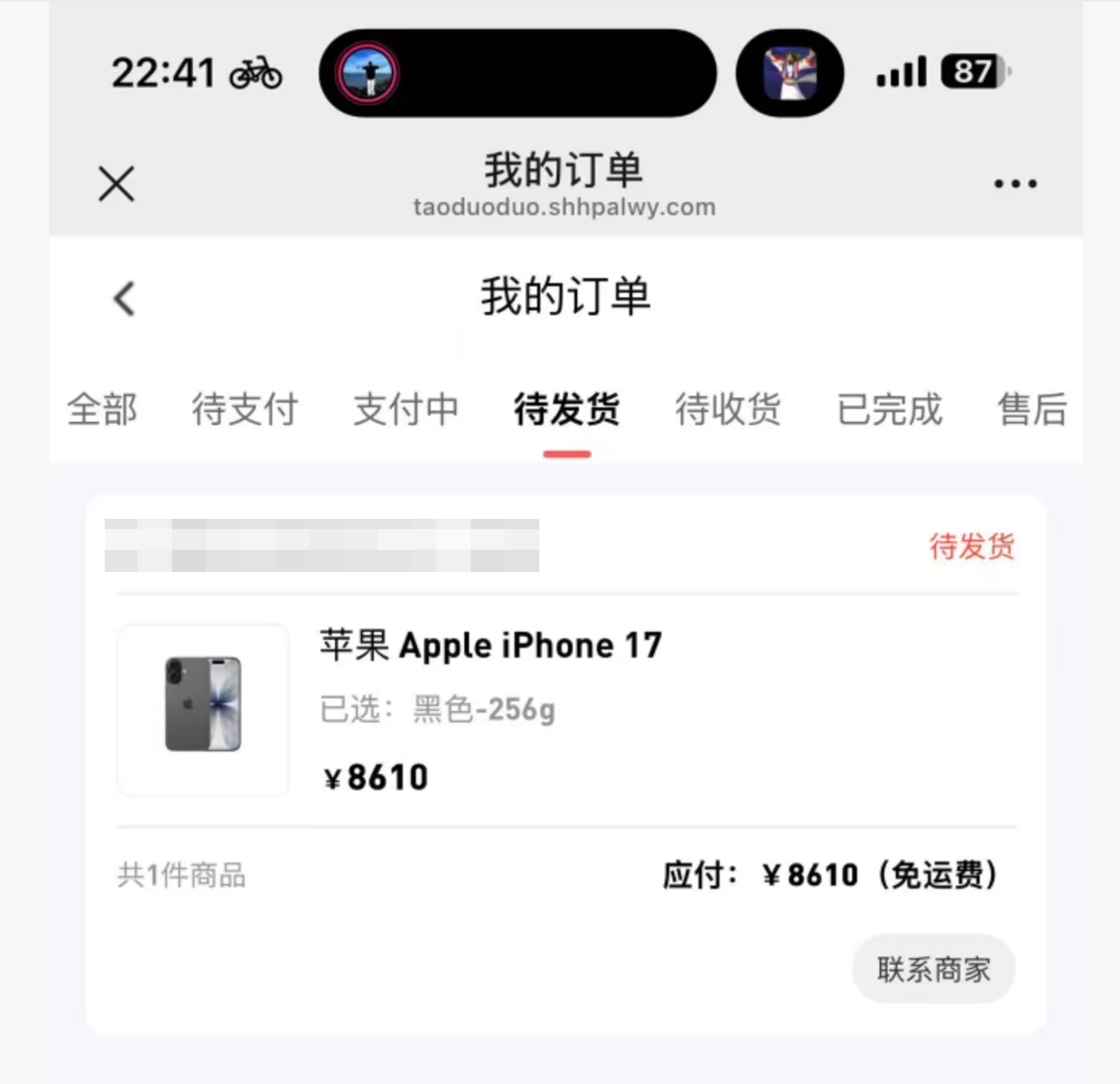
Task: Switch to the 全部 orders tab
Action: [x=102, y=409]
